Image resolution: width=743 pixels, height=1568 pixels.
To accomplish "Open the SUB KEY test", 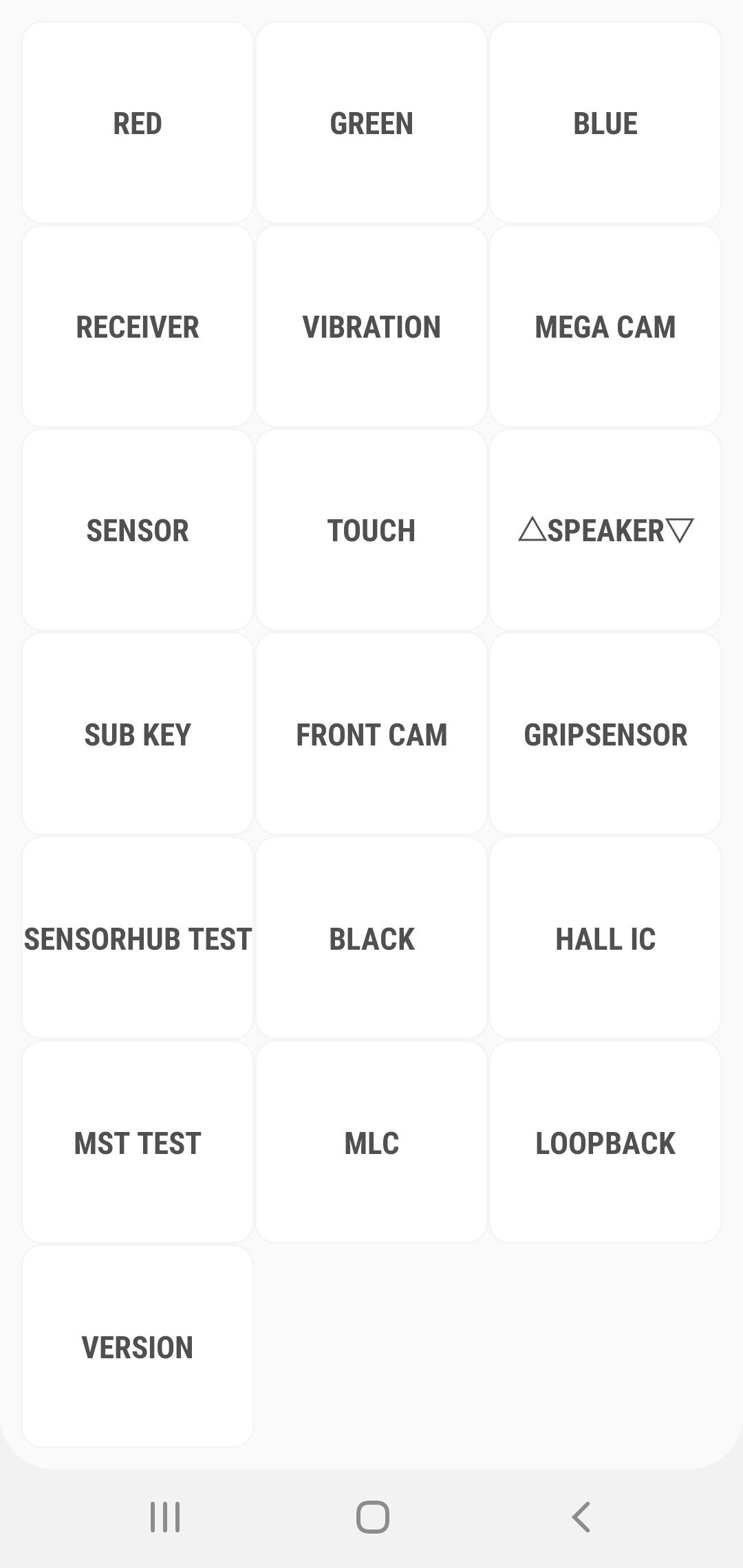I will [138, 734].
